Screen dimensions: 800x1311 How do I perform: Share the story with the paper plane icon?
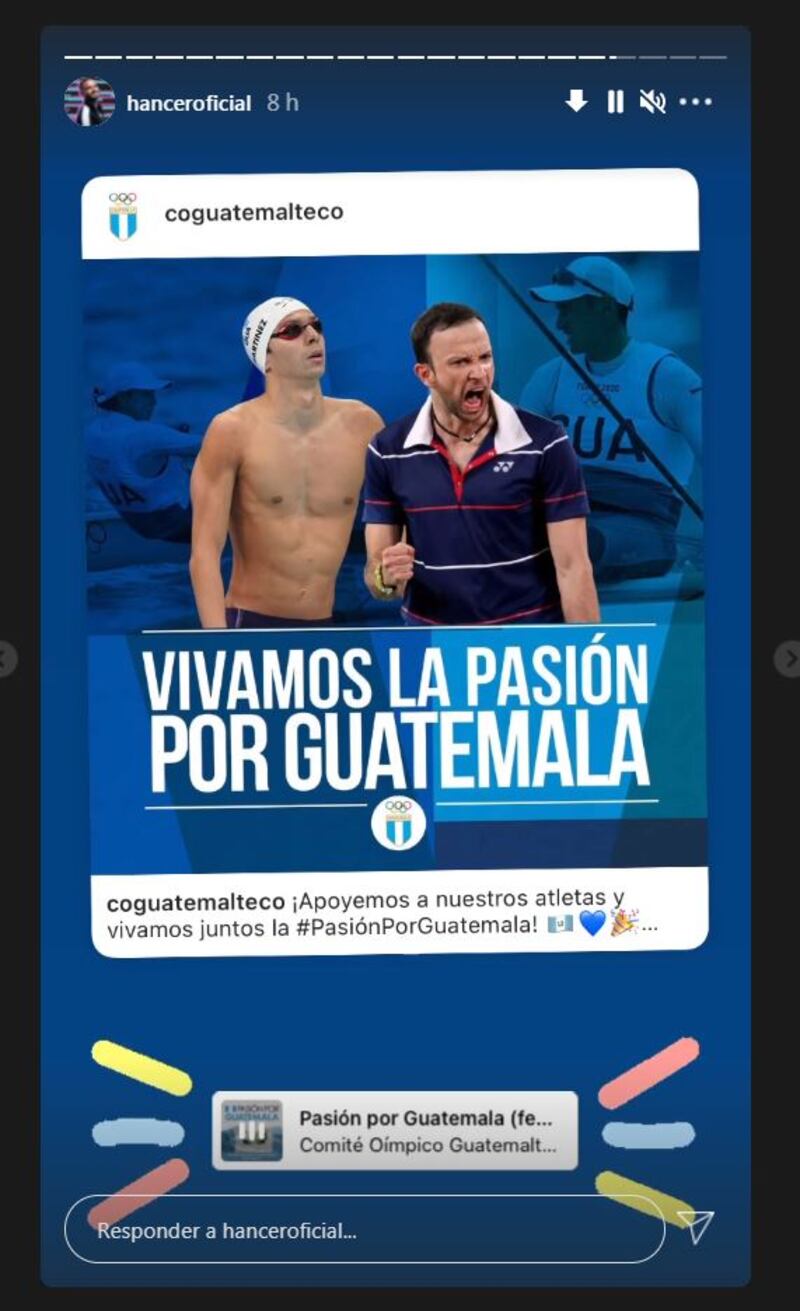click(695, 1226)
